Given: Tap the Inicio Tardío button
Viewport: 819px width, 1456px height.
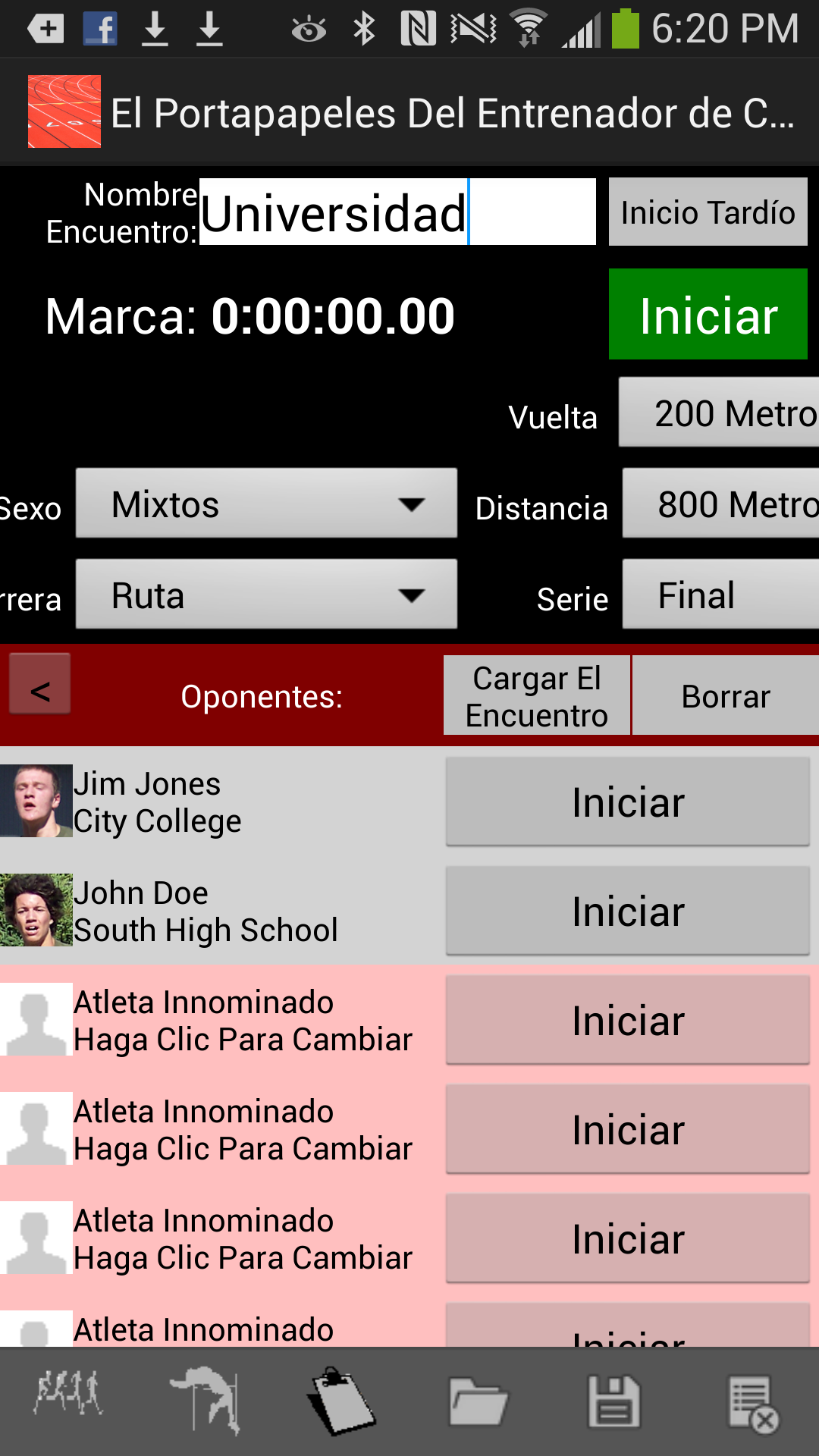Looking at the screenshot, I should 708,212.
